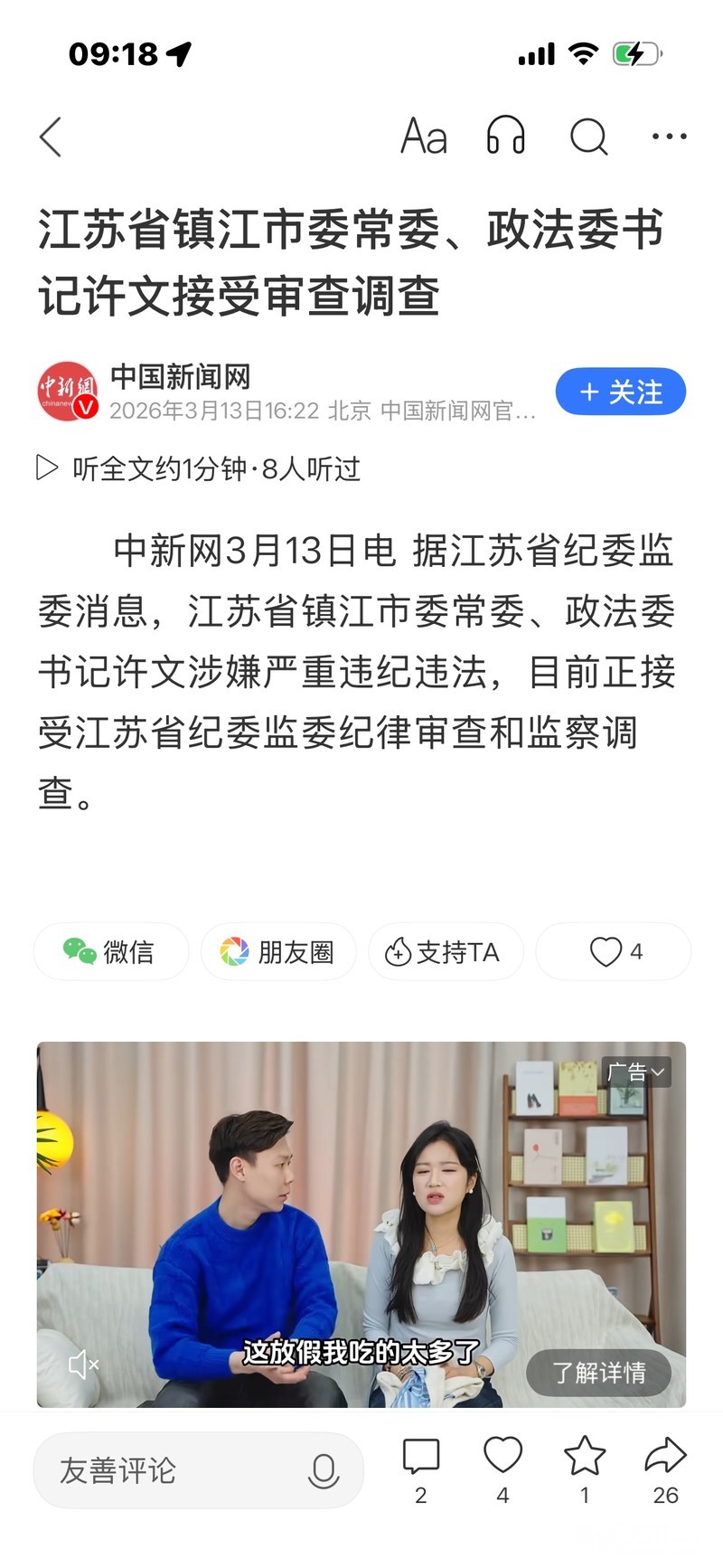The width and height of the screenshot is (723, 1568).
Task: Tap the 支持TA button
Action: click(445, 951)
